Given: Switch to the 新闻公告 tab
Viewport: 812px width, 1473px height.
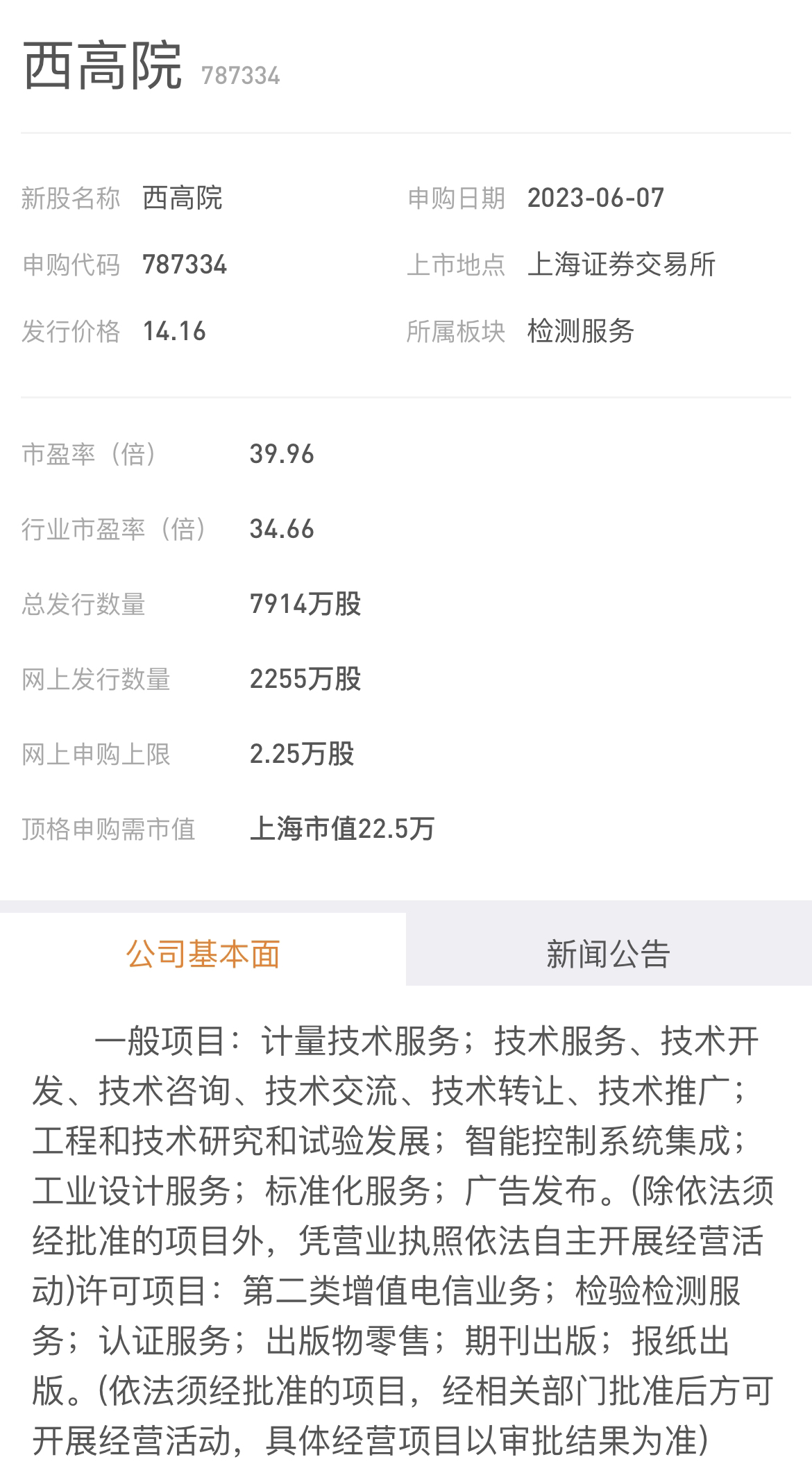Looking at the screenshot, I should coord(609,952).
